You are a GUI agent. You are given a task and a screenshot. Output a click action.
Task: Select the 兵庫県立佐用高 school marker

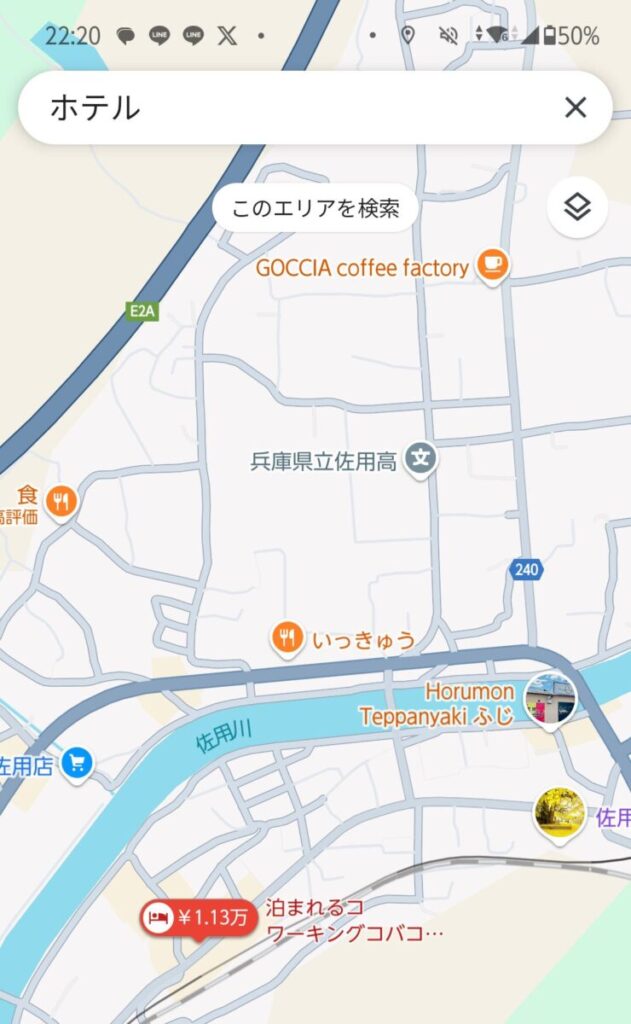pyautogui.click(x=420, y=460)
